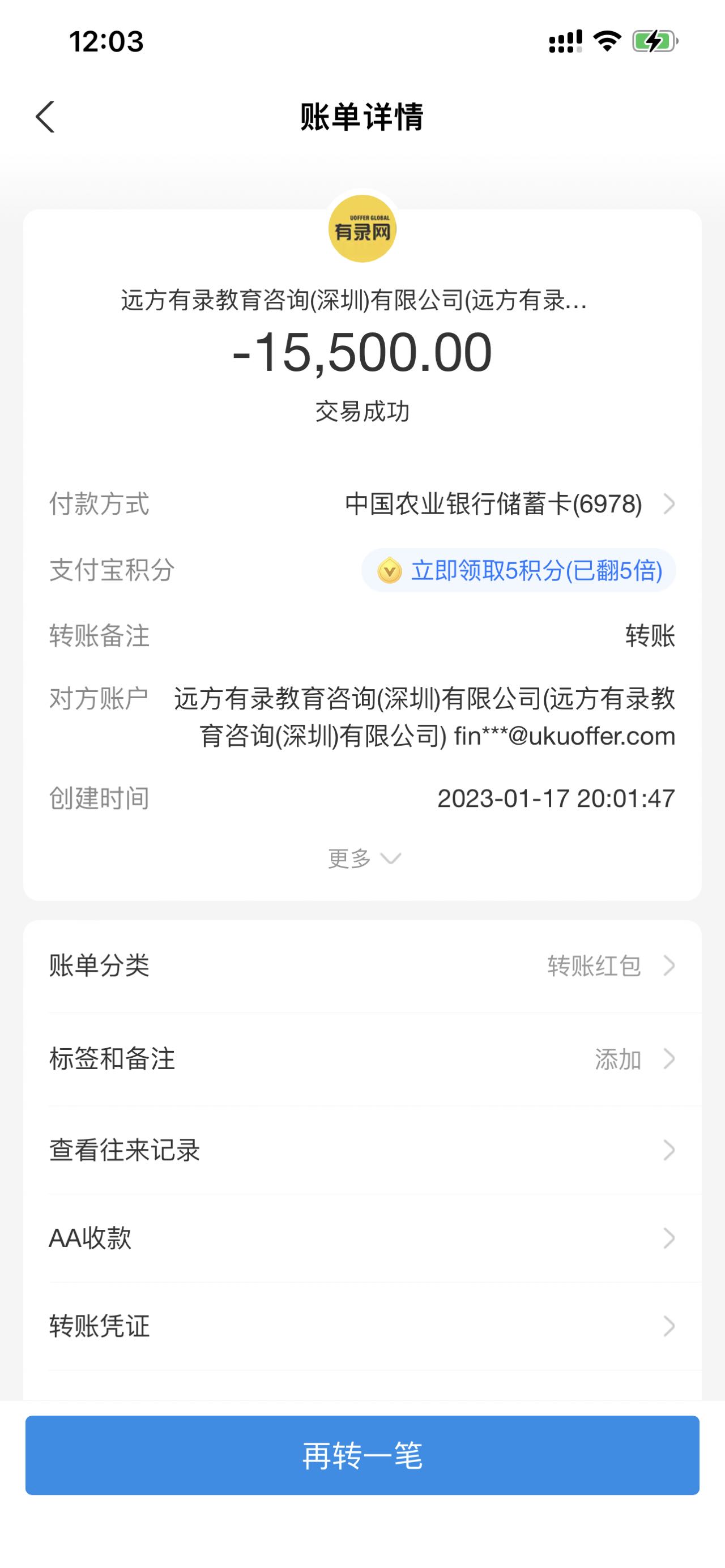The width and height of the screenshot is (725, 1568).
Task: Claim the 立即领取5积分 reward
Action: tap(519, 570)
